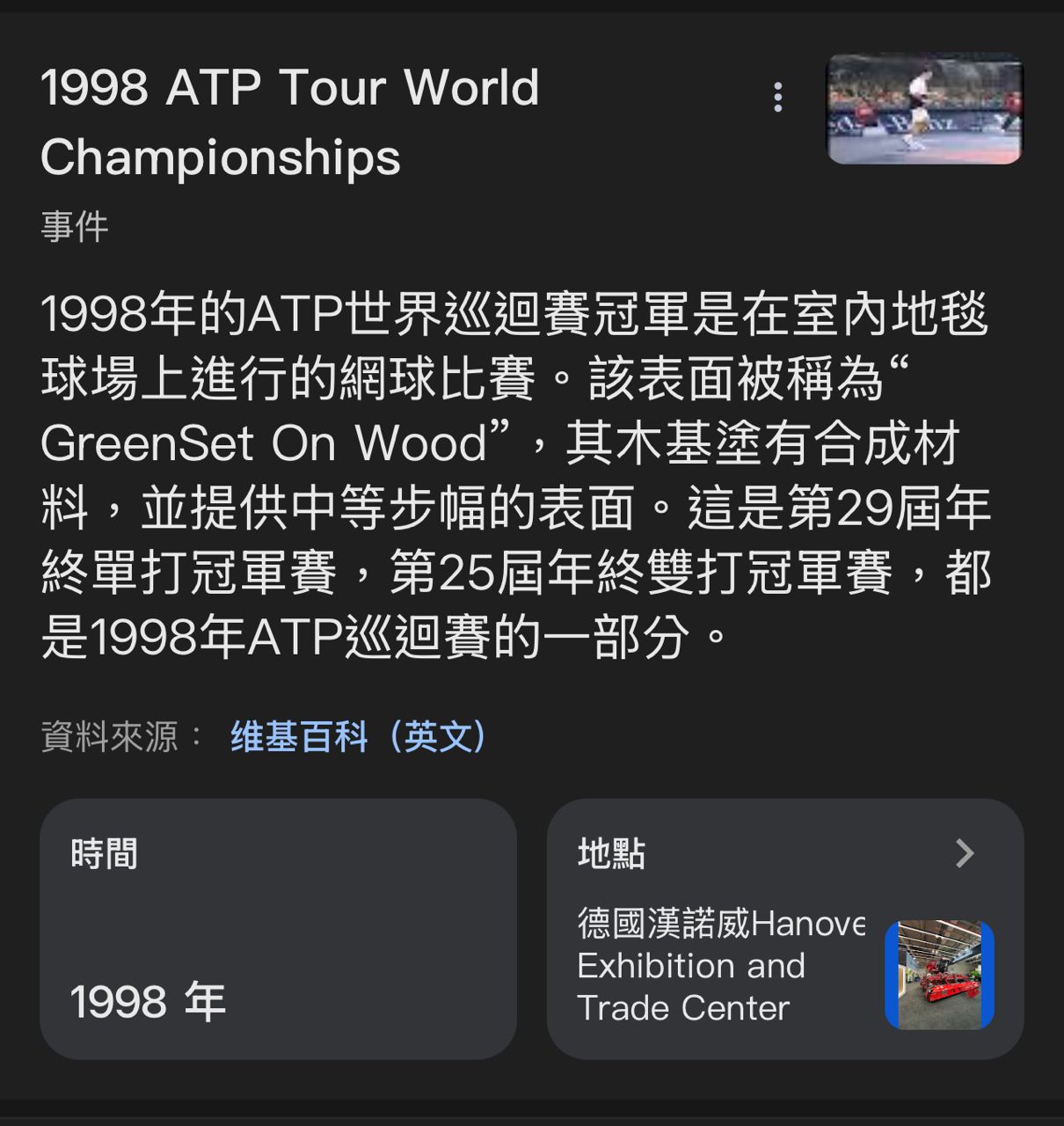Open the 维基百科 (英文) source link
Image resolution: width=1064 pixels, height=1126 pixels.
[x=358, y=736]
